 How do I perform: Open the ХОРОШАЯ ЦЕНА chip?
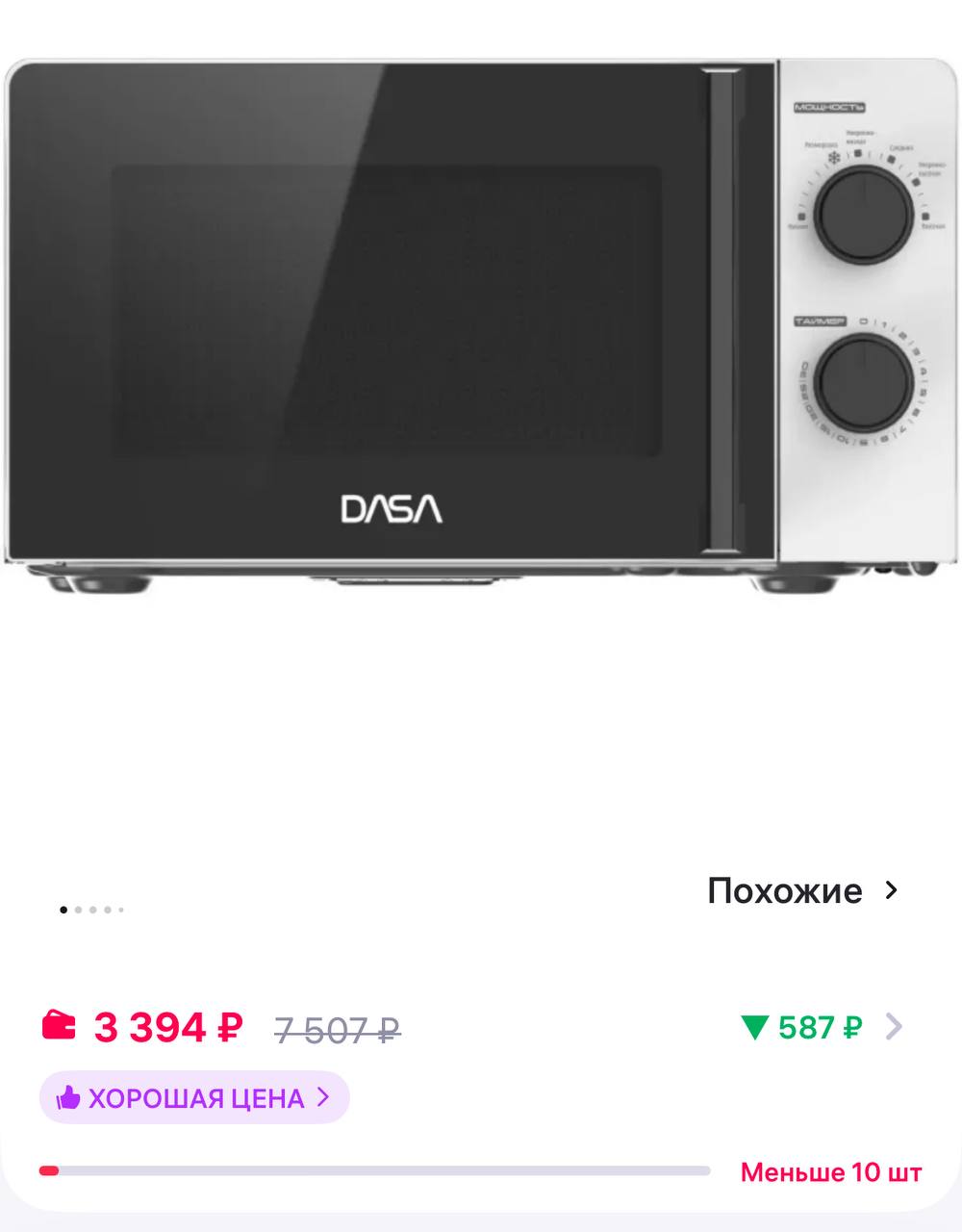194,1097
